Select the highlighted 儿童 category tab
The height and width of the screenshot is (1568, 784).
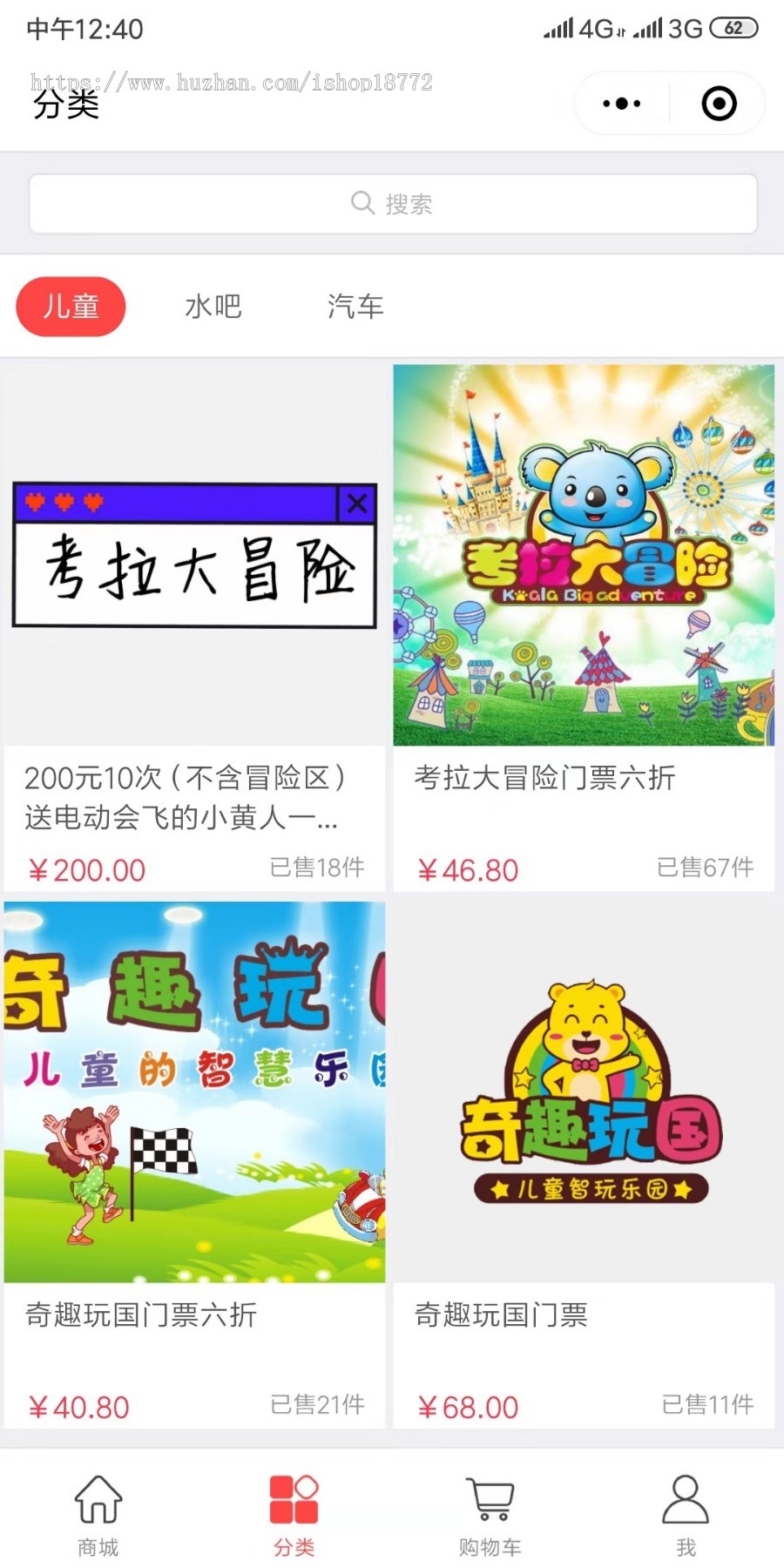pos(71,307)
